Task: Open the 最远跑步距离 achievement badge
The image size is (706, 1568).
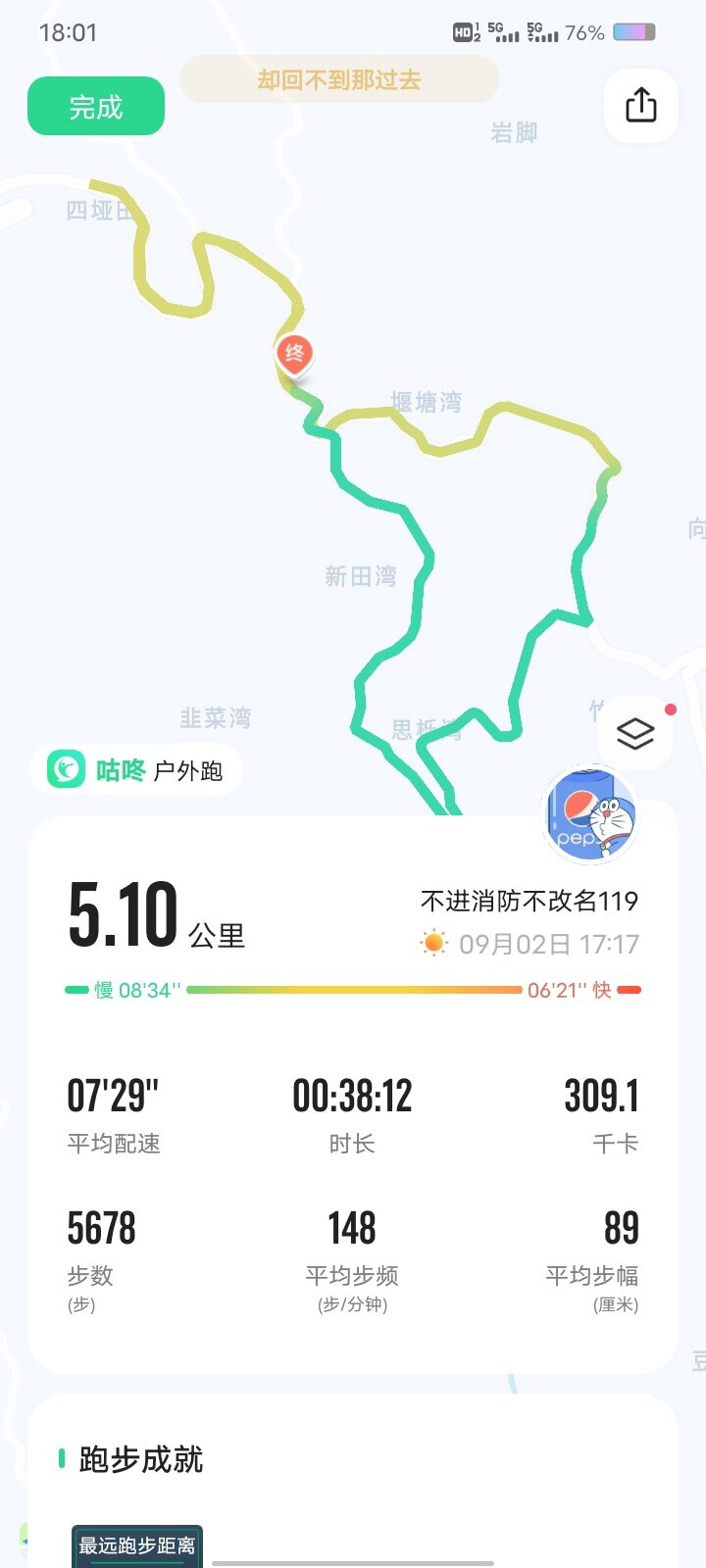Action: point(137,1545)
